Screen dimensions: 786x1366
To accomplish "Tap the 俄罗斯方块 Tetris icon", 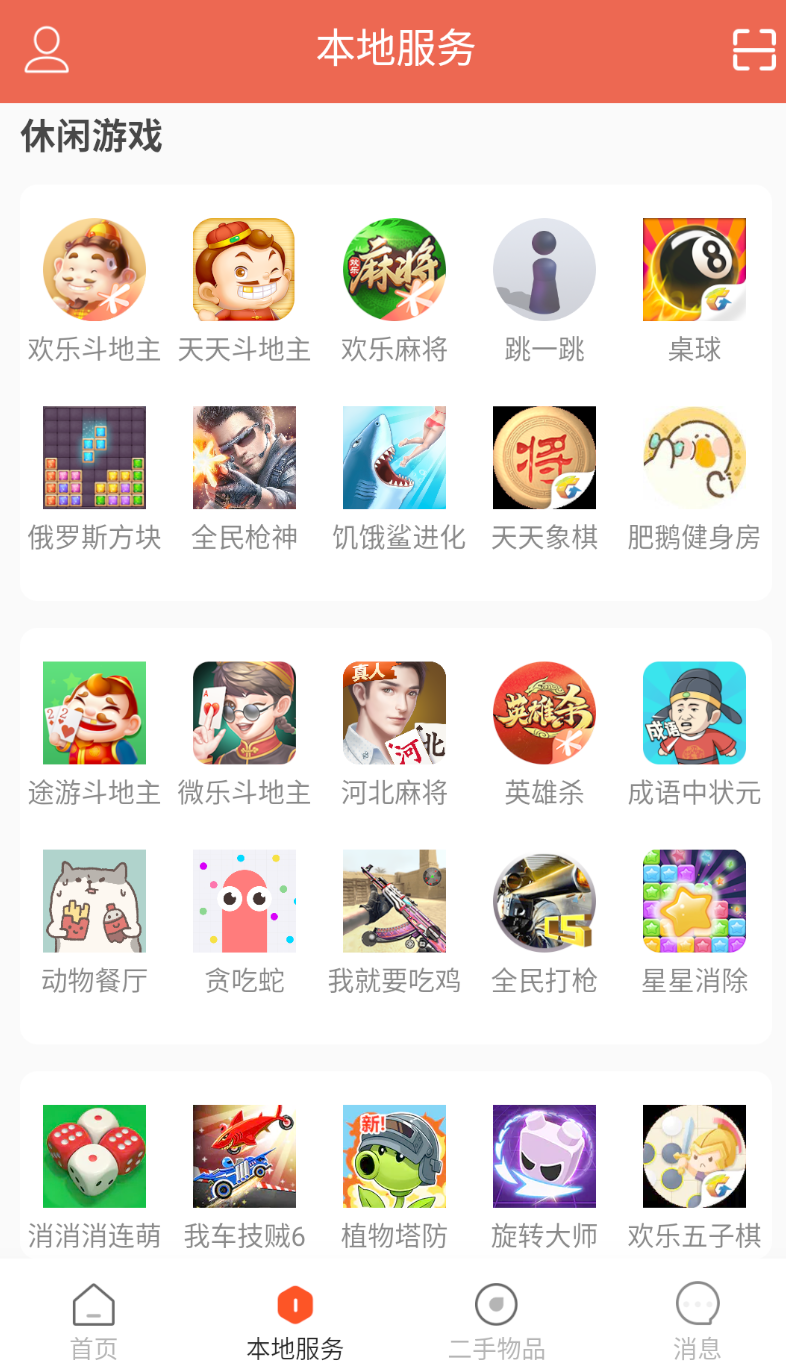I will tap(94, 457).
